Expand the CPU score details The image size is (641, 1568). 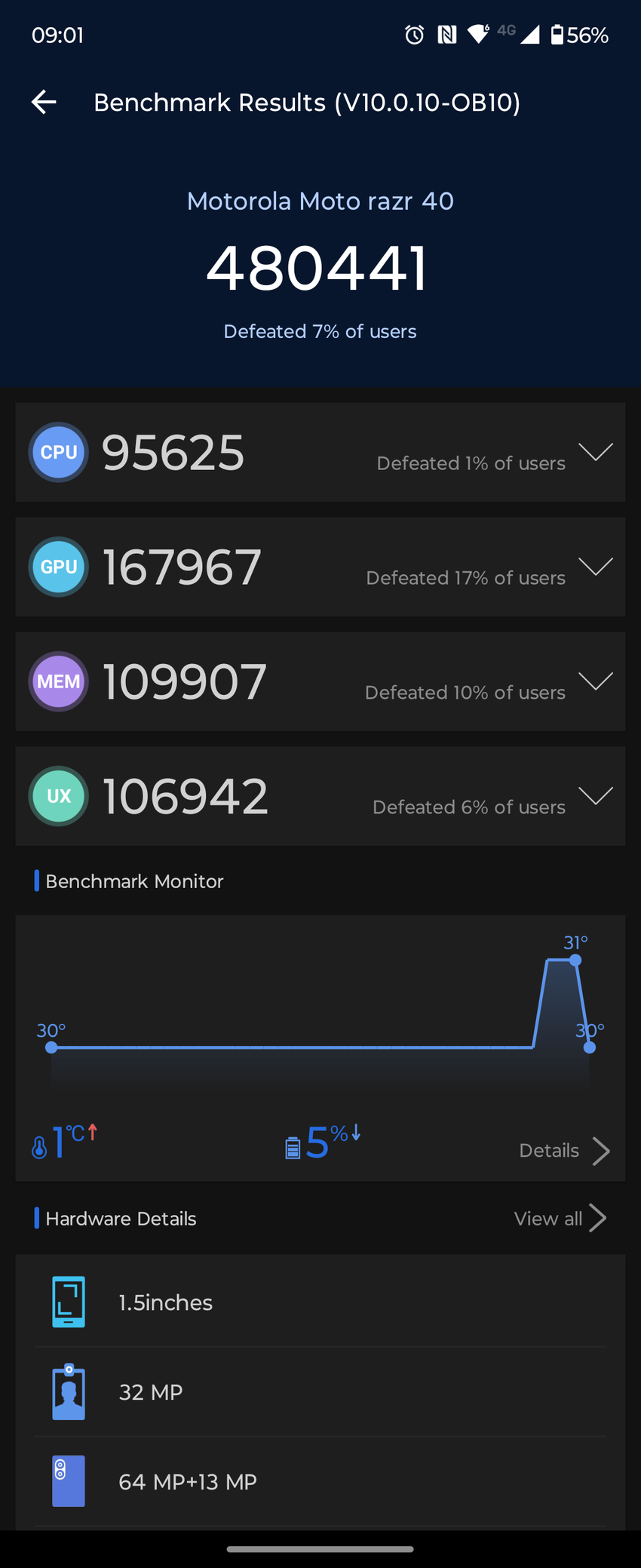595,452
